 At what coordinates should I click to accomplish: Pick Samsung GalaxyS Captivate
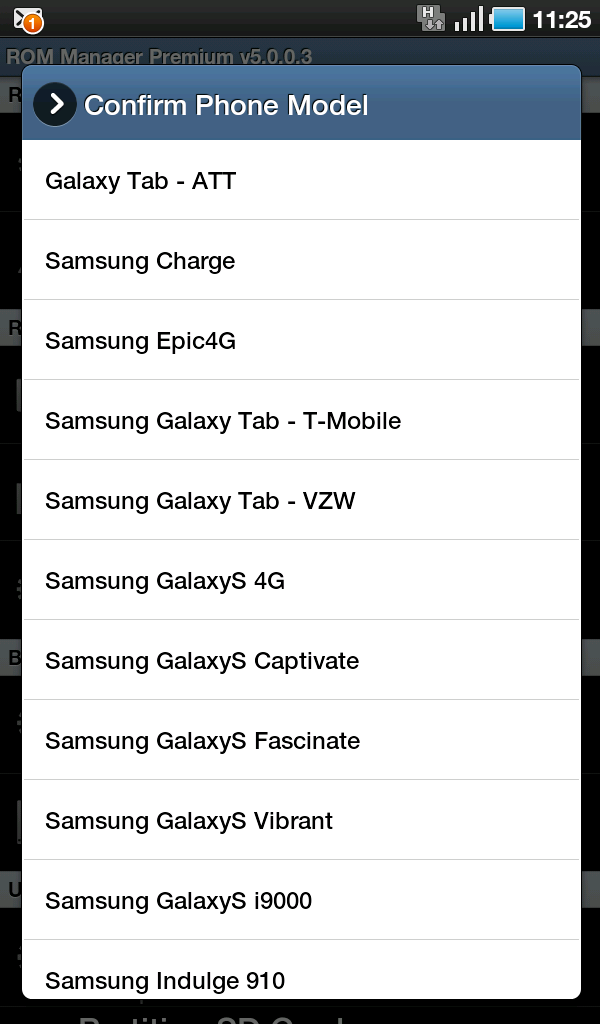click(x=300, y=661)
